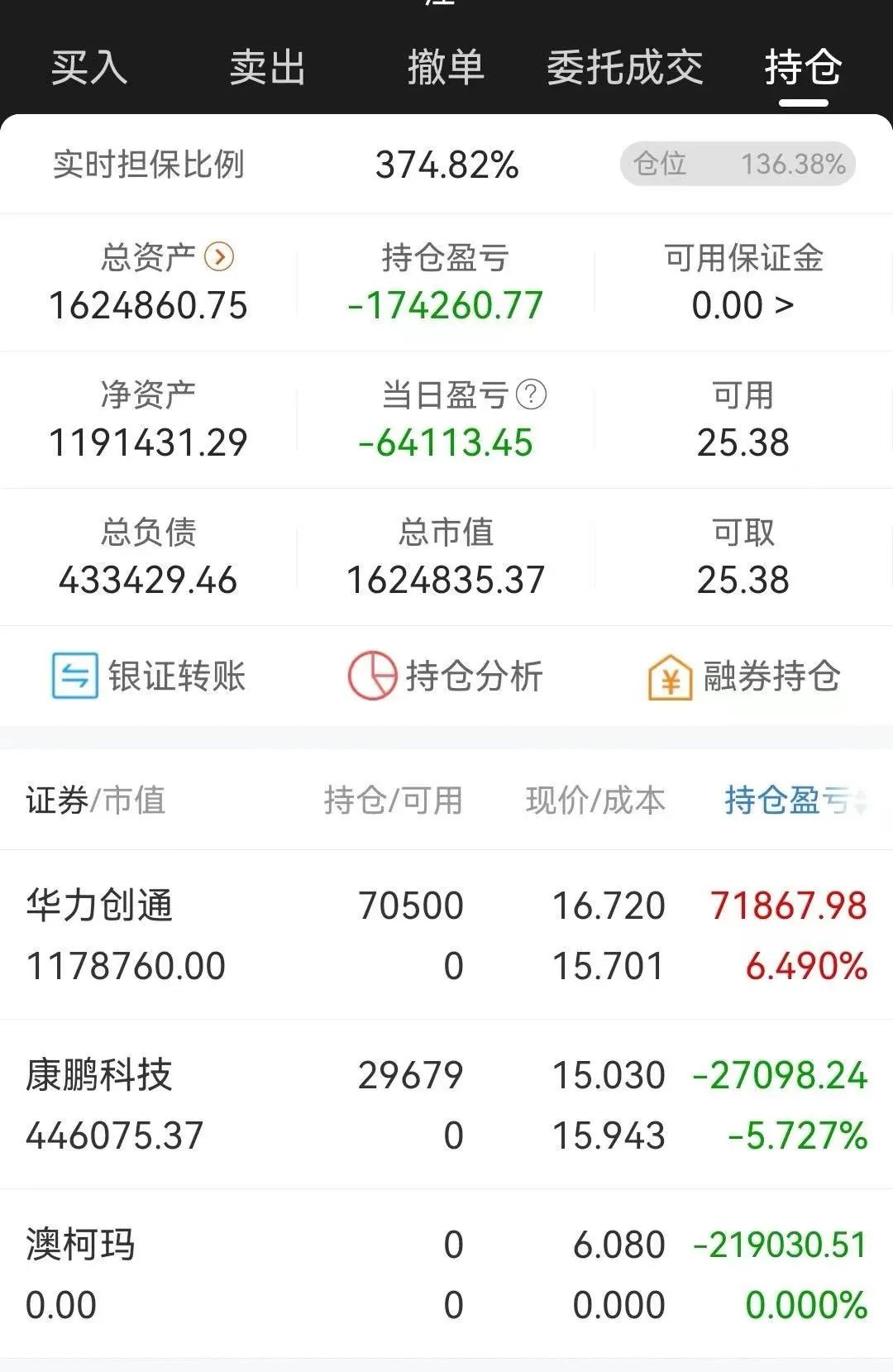
Task: Open 持仓分析 analysis
Action: tap(446, 676)
